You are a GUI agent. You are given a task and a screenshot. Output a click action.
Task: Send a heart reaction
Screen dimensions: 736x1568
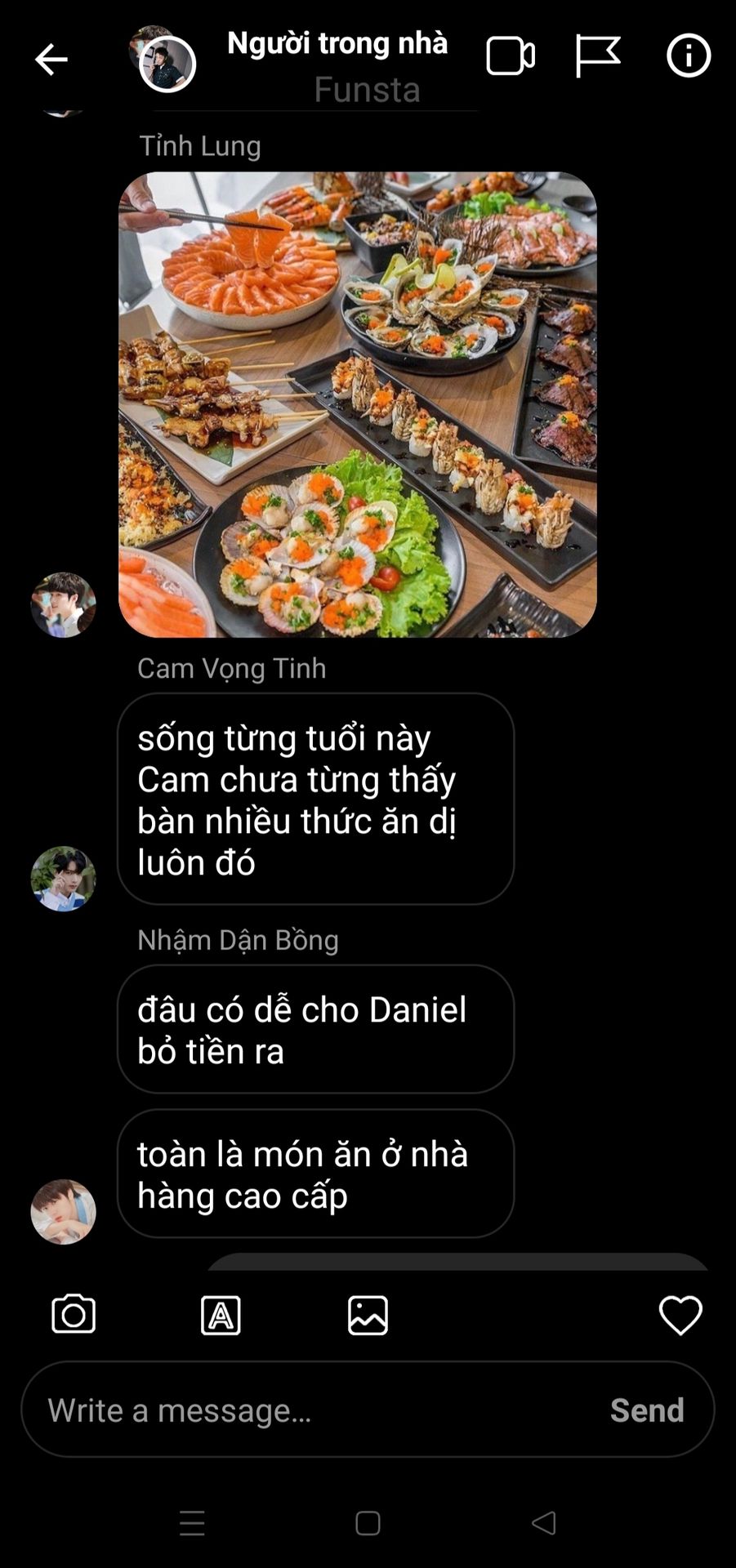680,1315
